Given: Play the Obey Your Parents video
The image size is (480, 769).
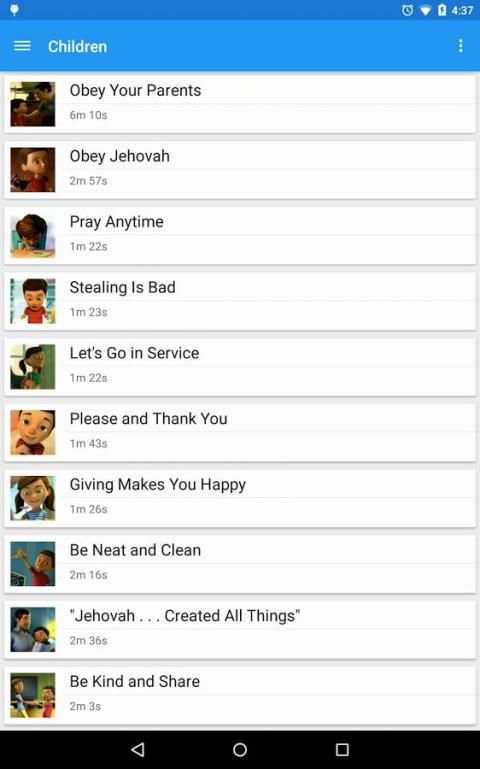Looking at the screenshot, I should (240, 104).
